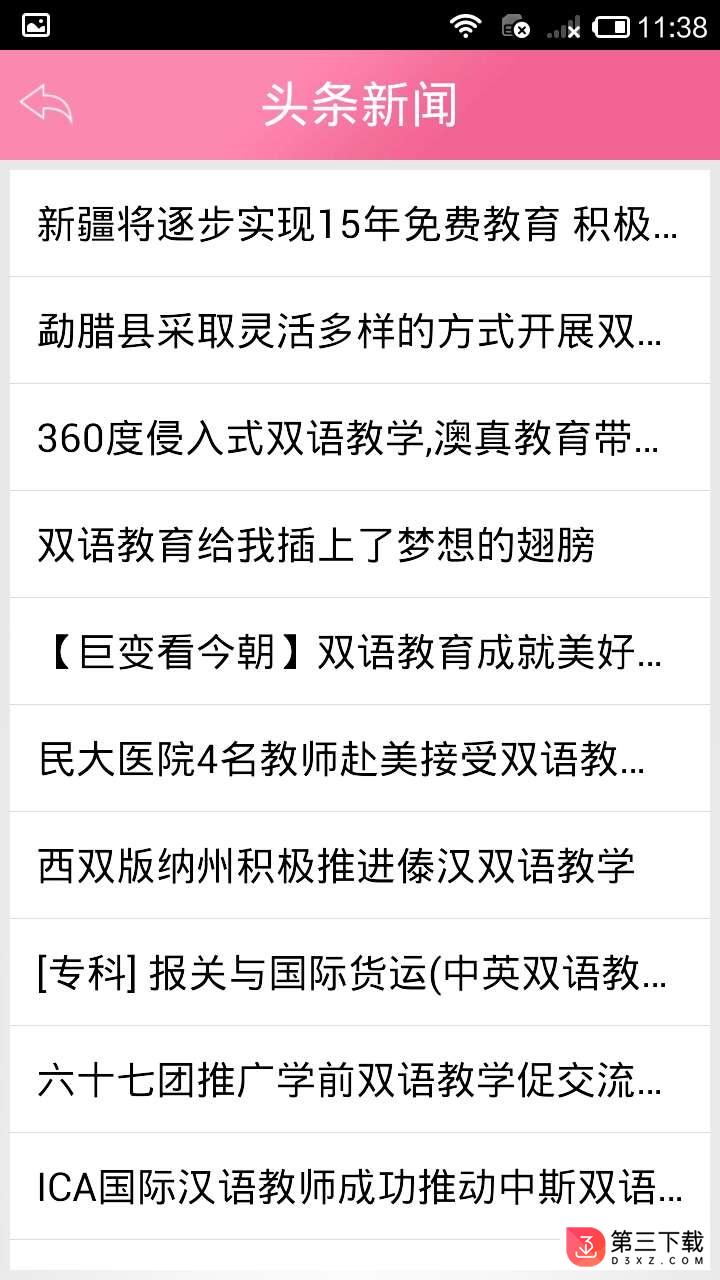
Task: Select the 西双版纳州傣汉双语教学 article
Action: [360, 865]
